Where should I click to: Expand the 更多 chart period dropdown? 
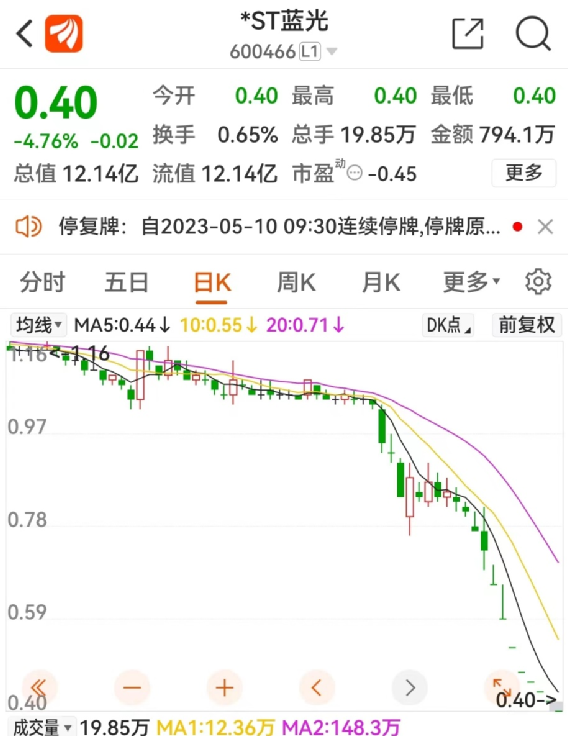[471, 283]
